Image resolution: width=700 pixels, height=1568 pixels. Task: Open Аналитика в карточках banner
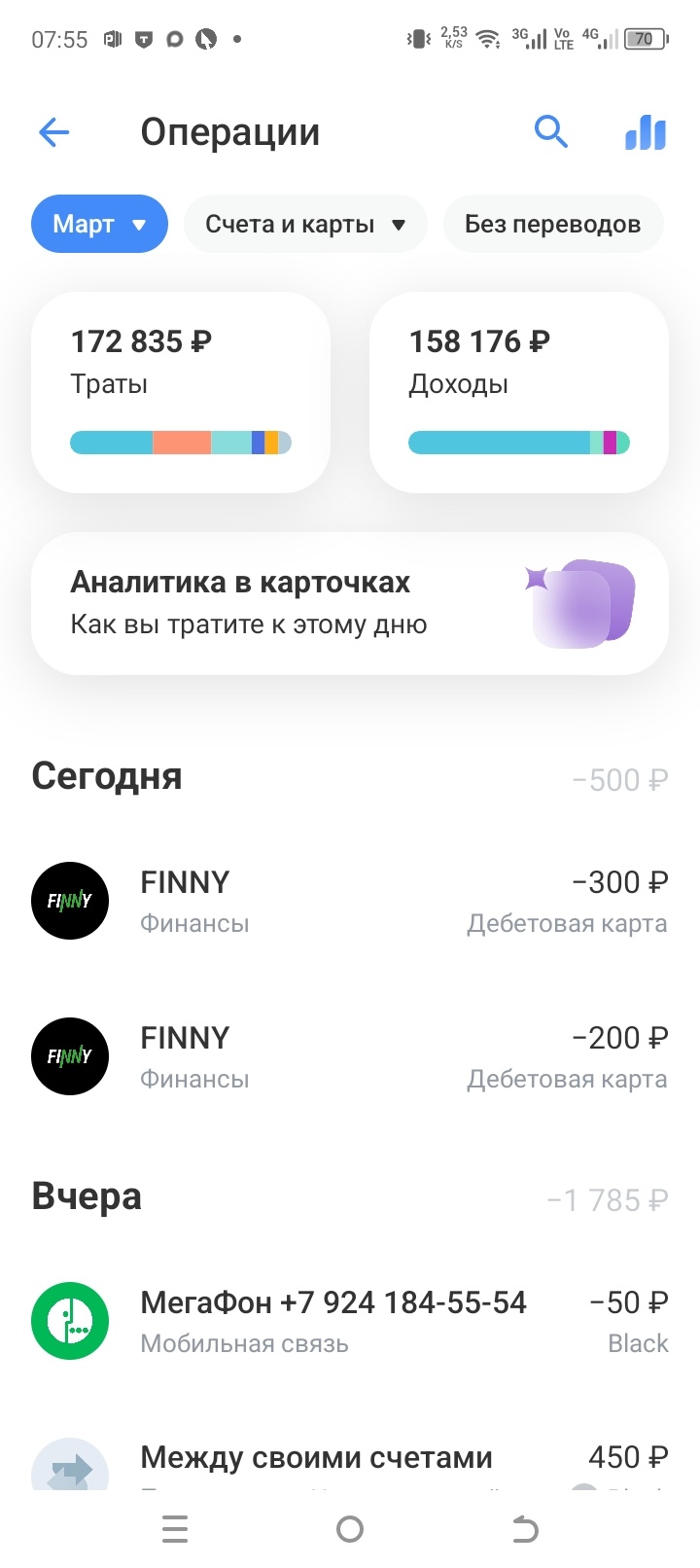(x=350, y=603)
